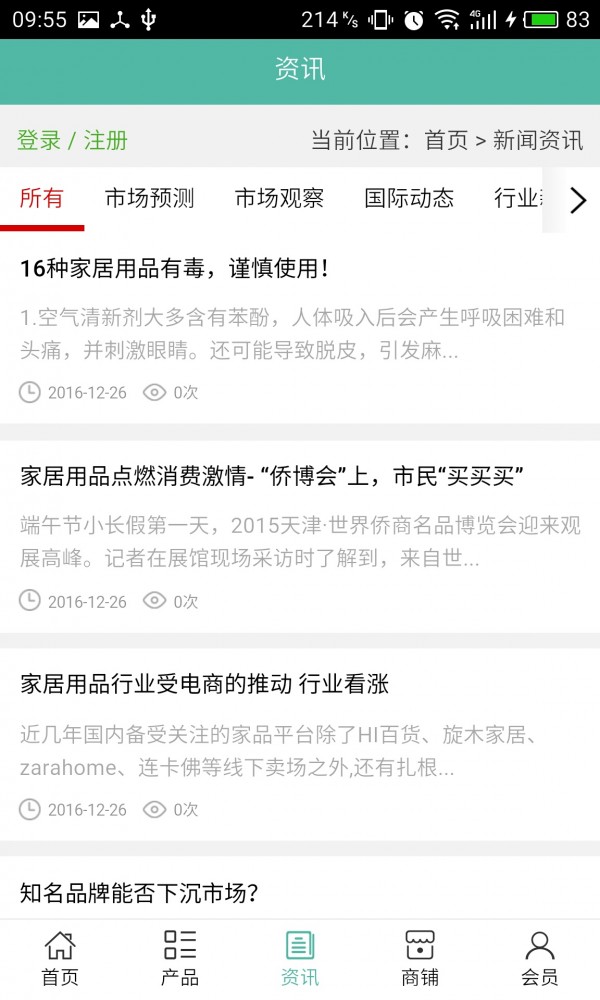Viewport: 600px width, 1000px height.
Task: Go to 首页 in the breadcrumb
Action: tap(446, 140)
